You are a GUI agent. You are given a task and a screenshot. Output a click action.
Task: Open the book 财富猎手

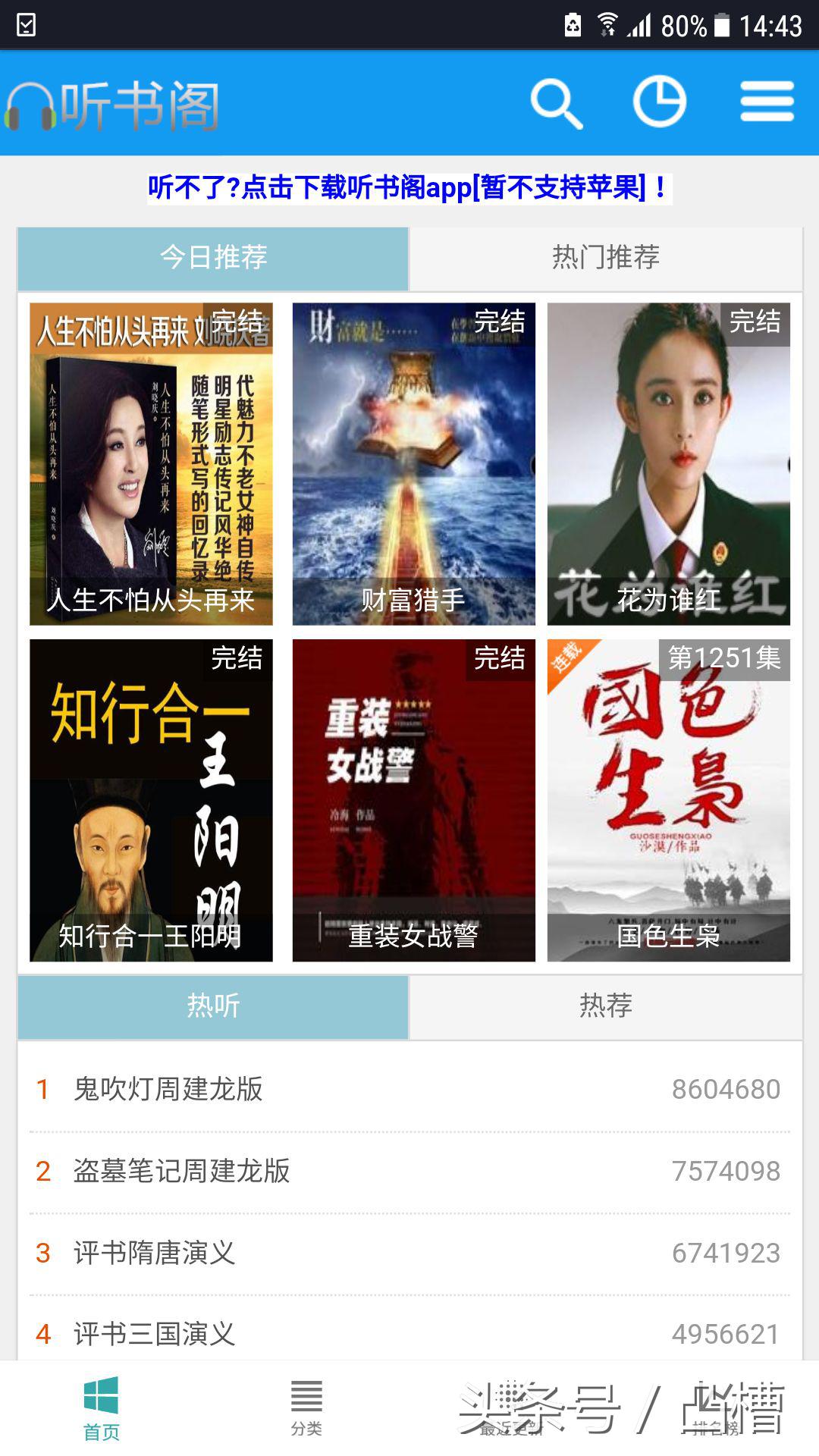click(413, 464)
